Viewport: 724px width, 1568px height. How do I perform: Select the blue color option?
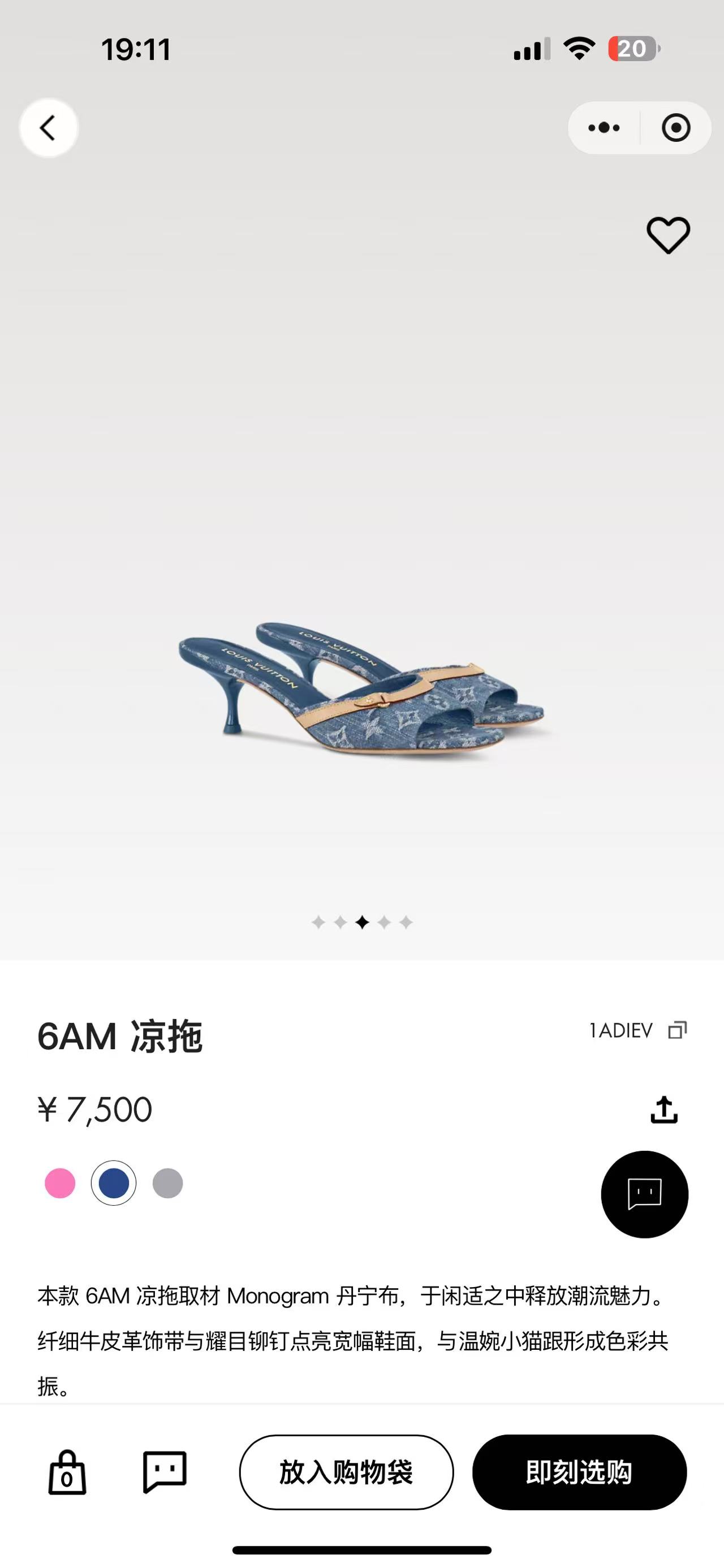click(x=114, y=1183)
